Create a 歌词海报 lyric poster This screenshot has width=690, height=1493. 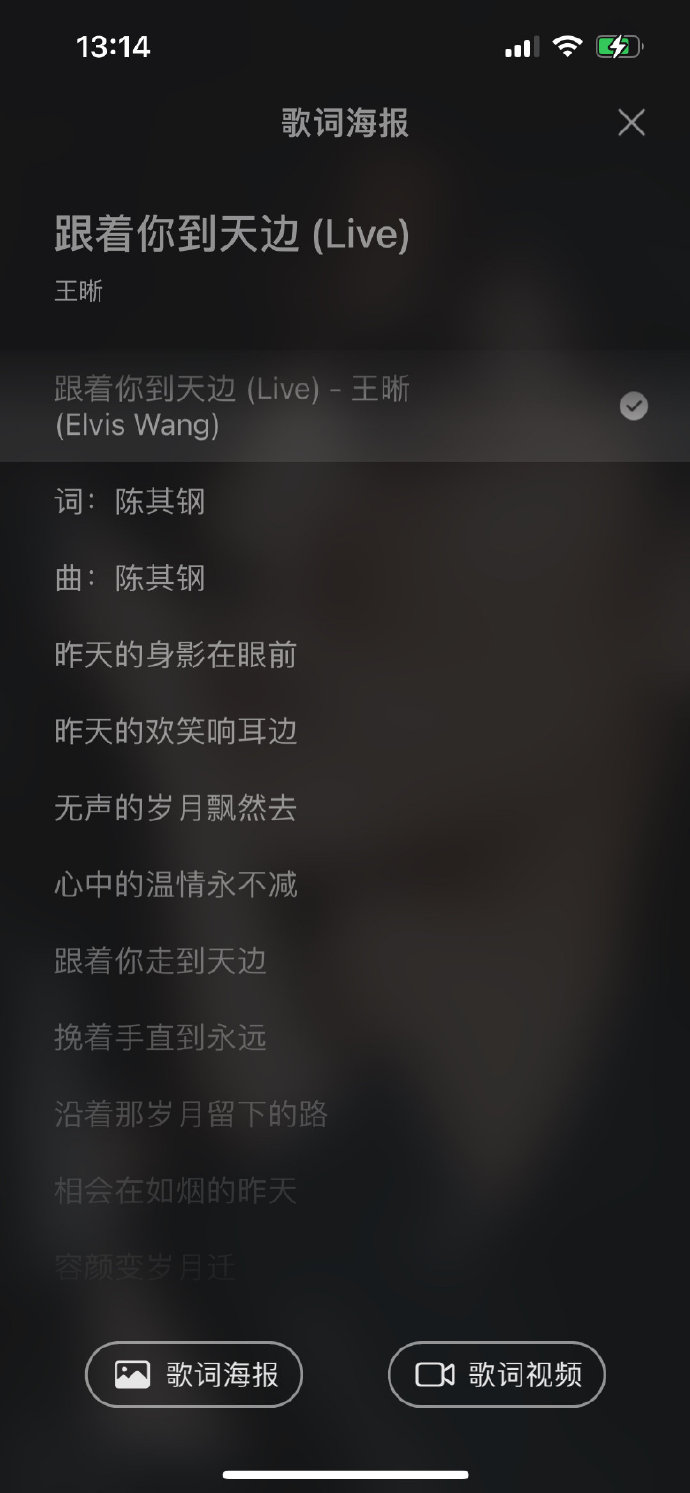[x=194, y=1374]
